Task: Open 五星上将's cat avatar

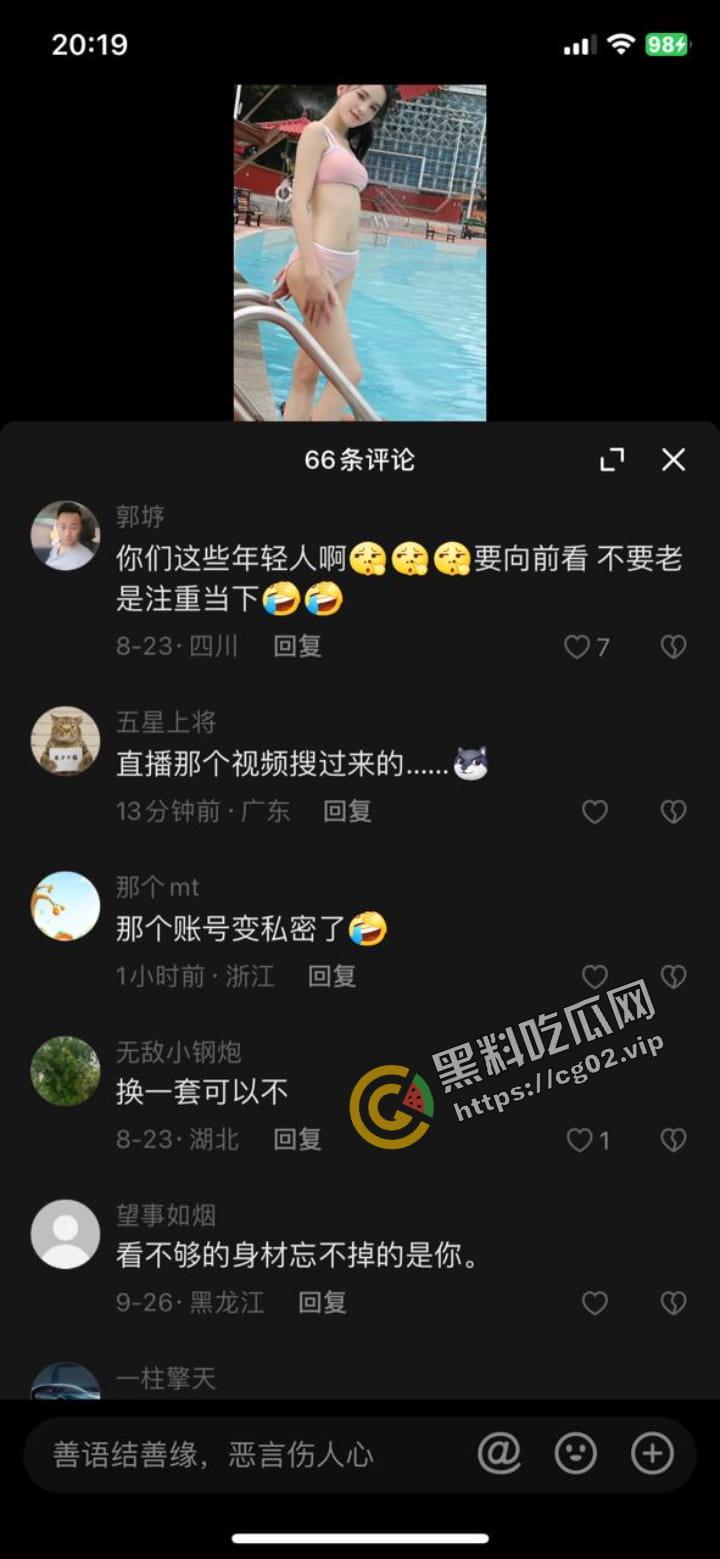Action: point(65,741)
